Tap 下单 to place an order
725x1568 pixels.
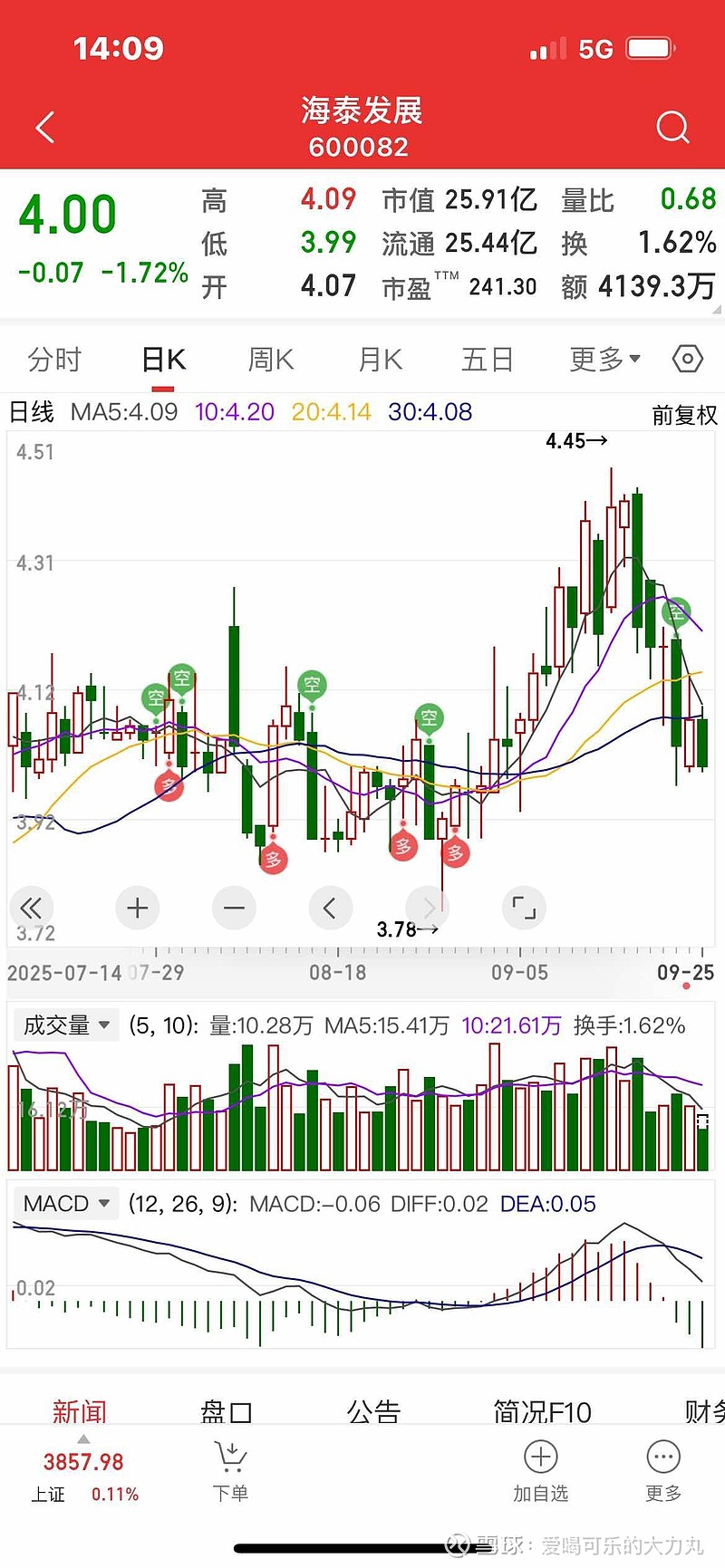230,1472
